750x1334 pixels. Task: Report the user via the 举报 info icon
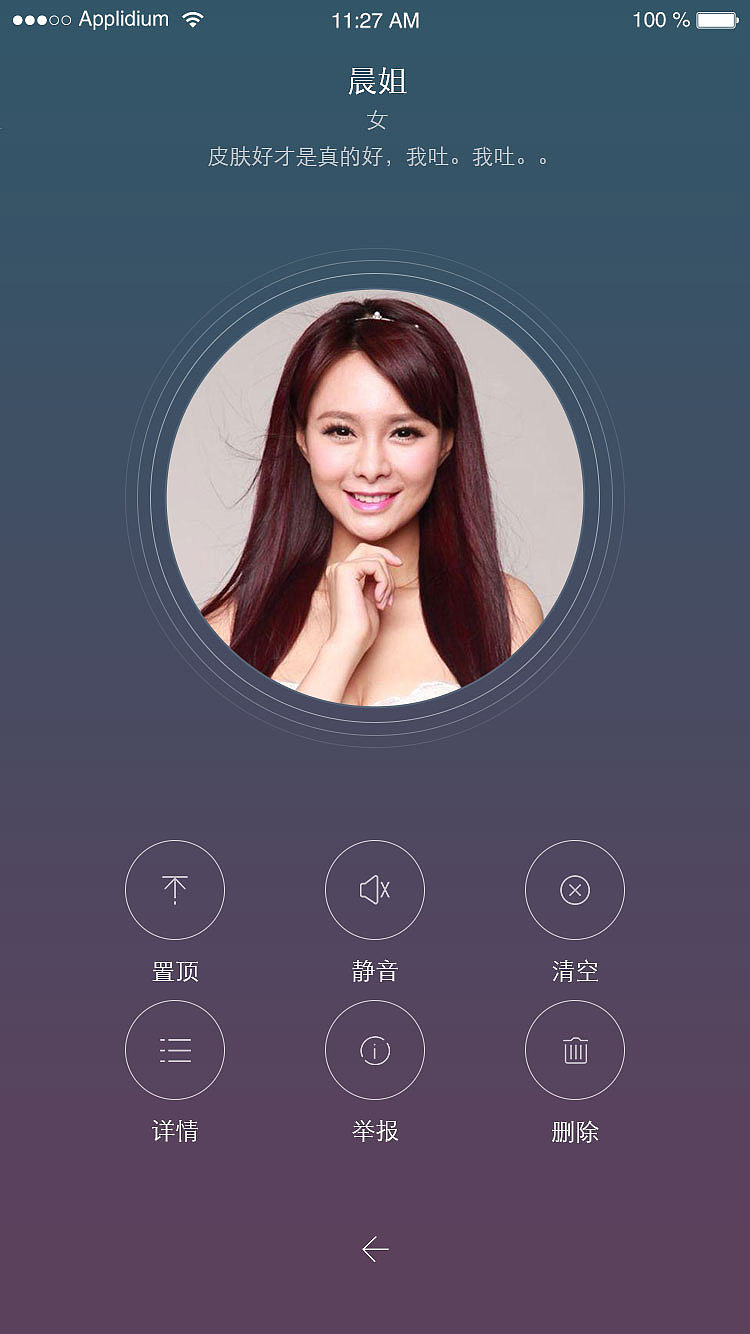375,1050
